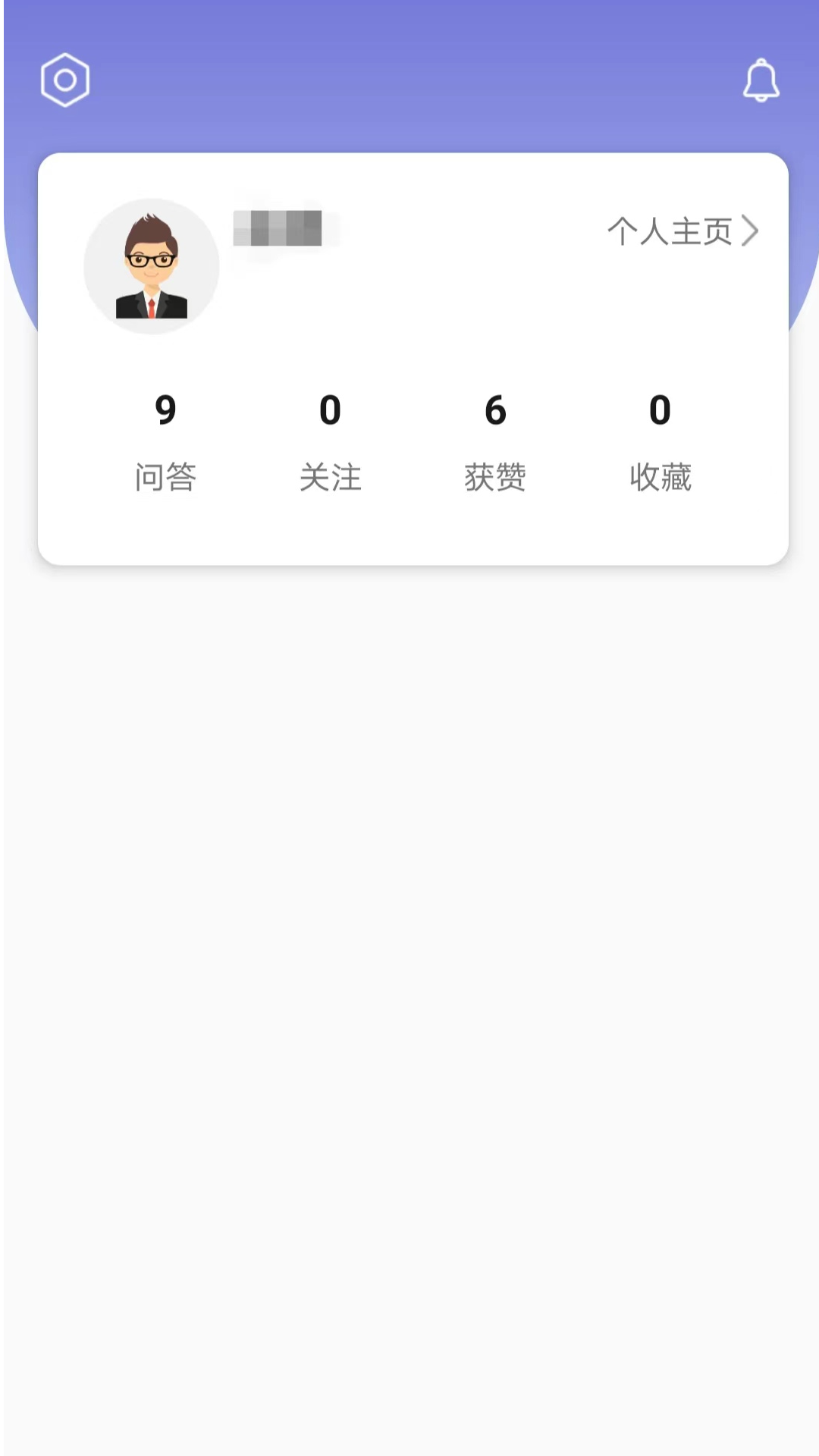Image resolution: width=819 pixels, height=1456 pixels.
Task: View my 问答 list
Action: tap(165, 442)
